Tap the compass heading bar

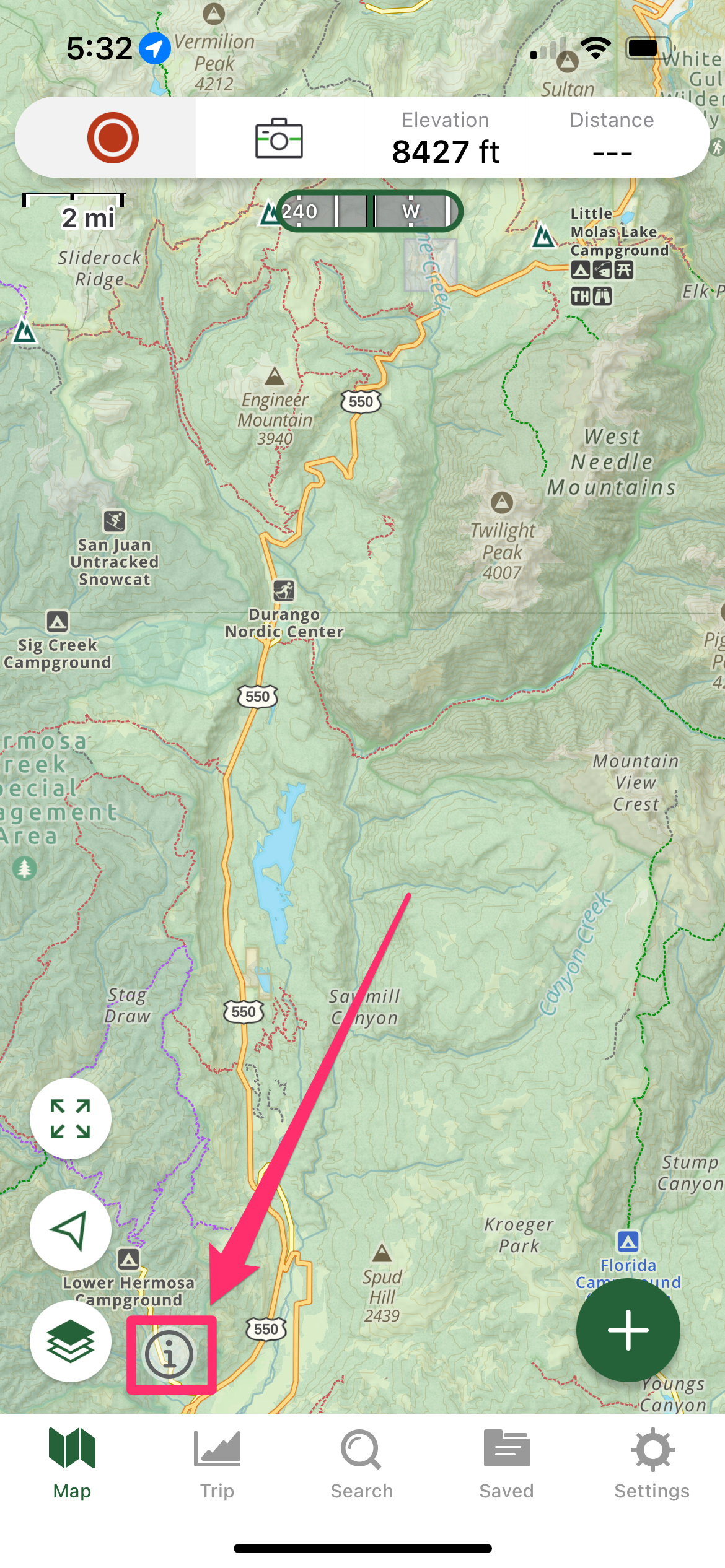pyautogui.click(x=369, y=211)
